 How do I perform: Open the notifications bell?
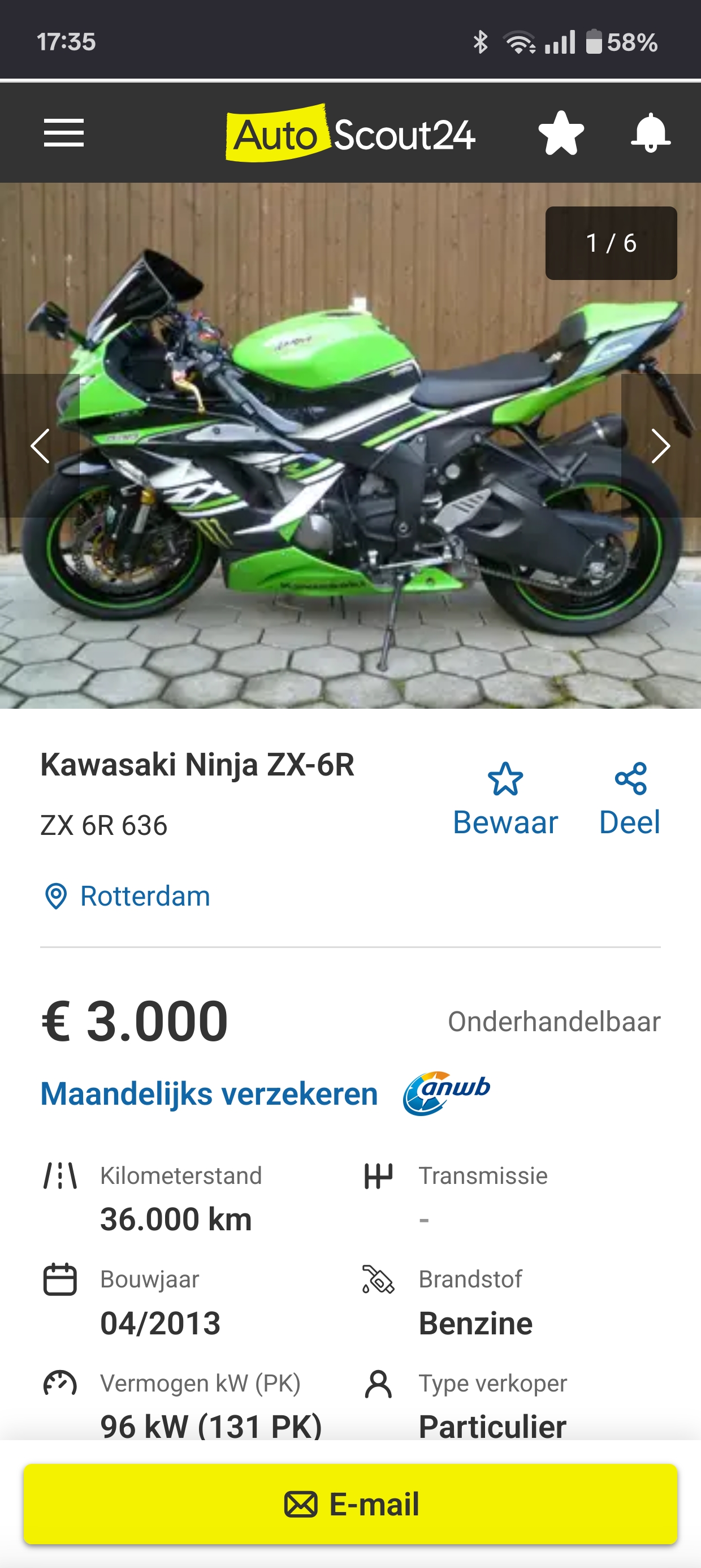pyautogui.click(x=651, y=133)
